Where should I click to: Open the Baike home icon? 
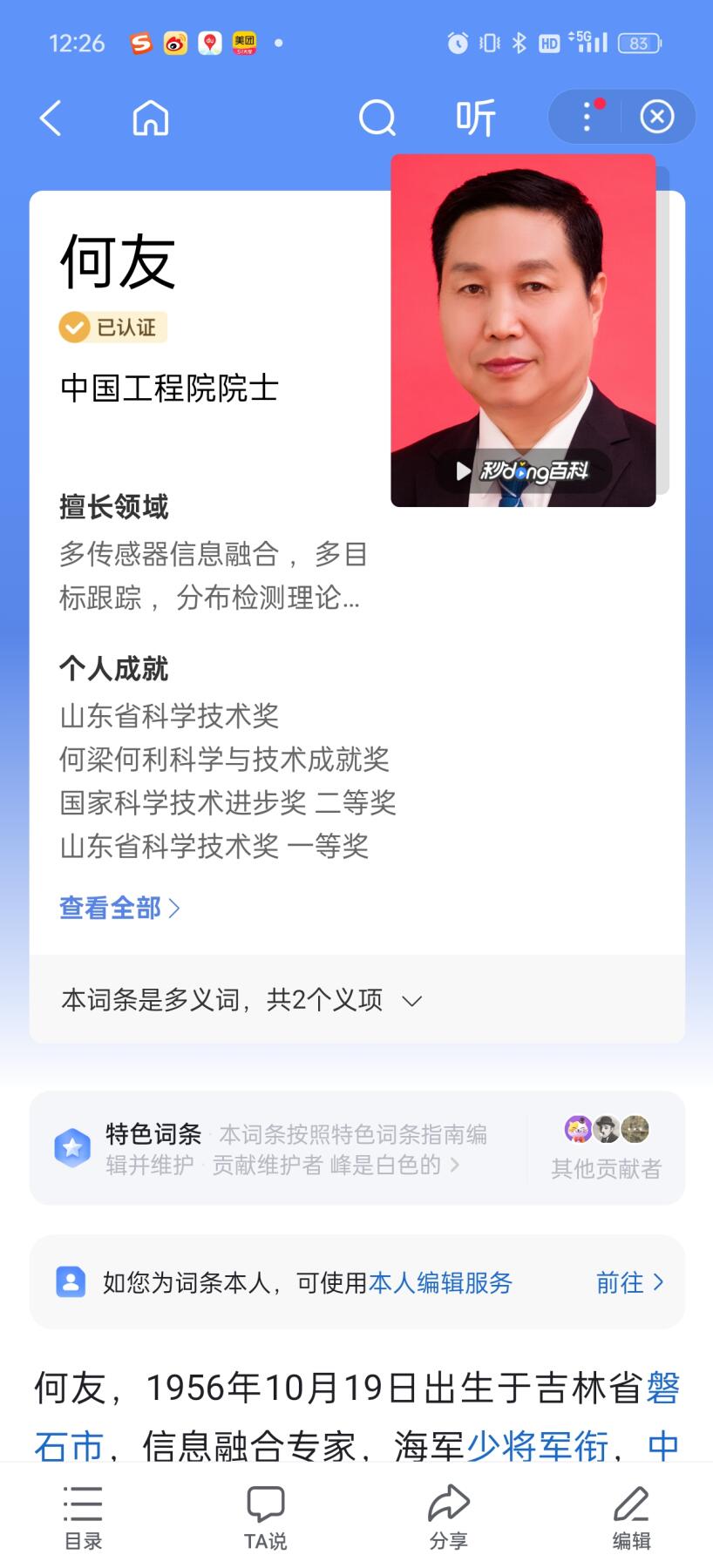click(150, 118)
